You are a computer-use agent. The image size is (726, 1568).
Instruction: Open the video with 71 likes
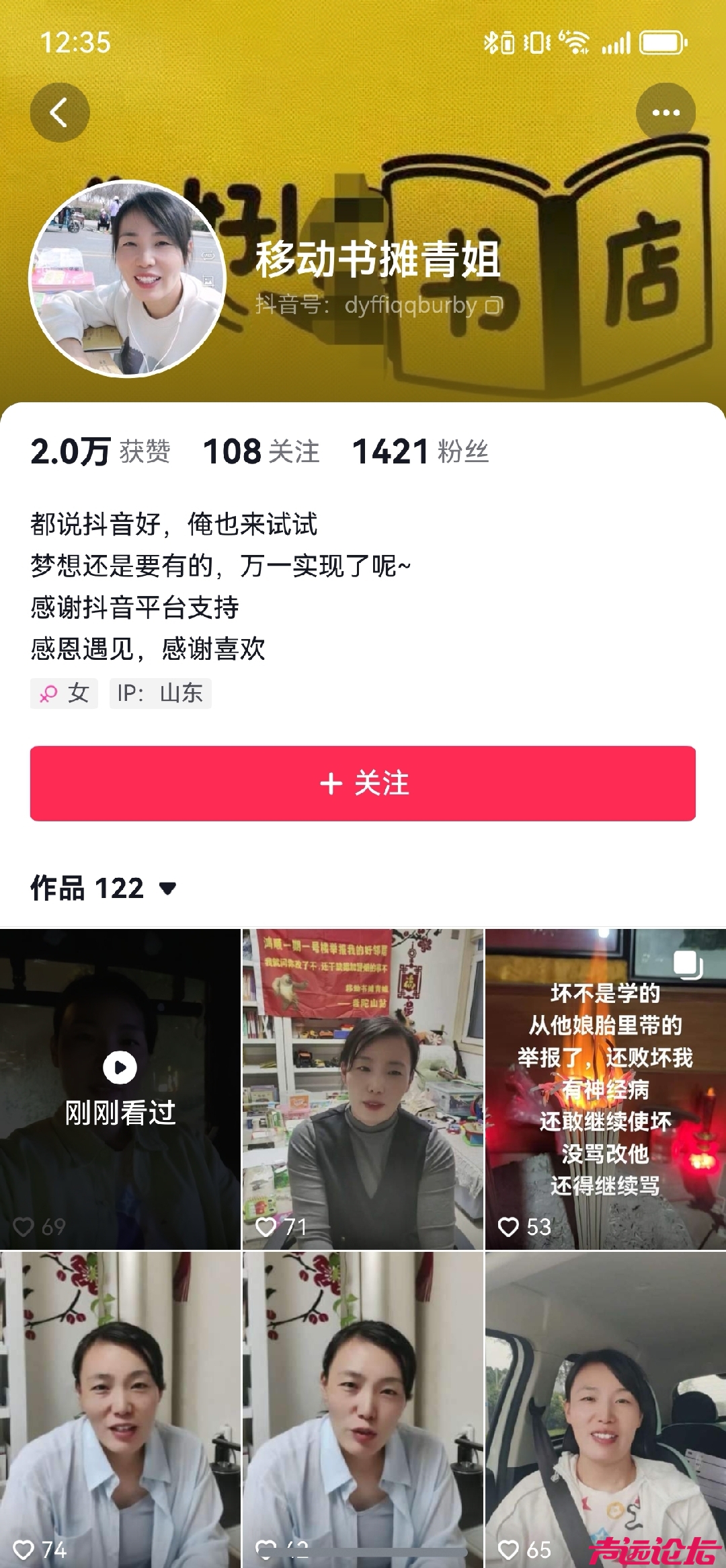(x=362, y=1088)
